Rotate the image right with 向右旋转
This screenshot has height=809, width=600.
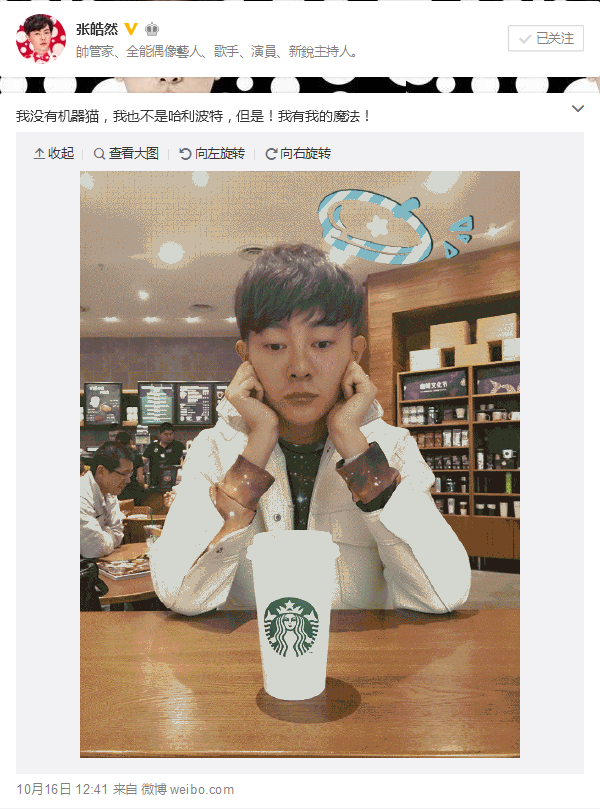point(297,153)
